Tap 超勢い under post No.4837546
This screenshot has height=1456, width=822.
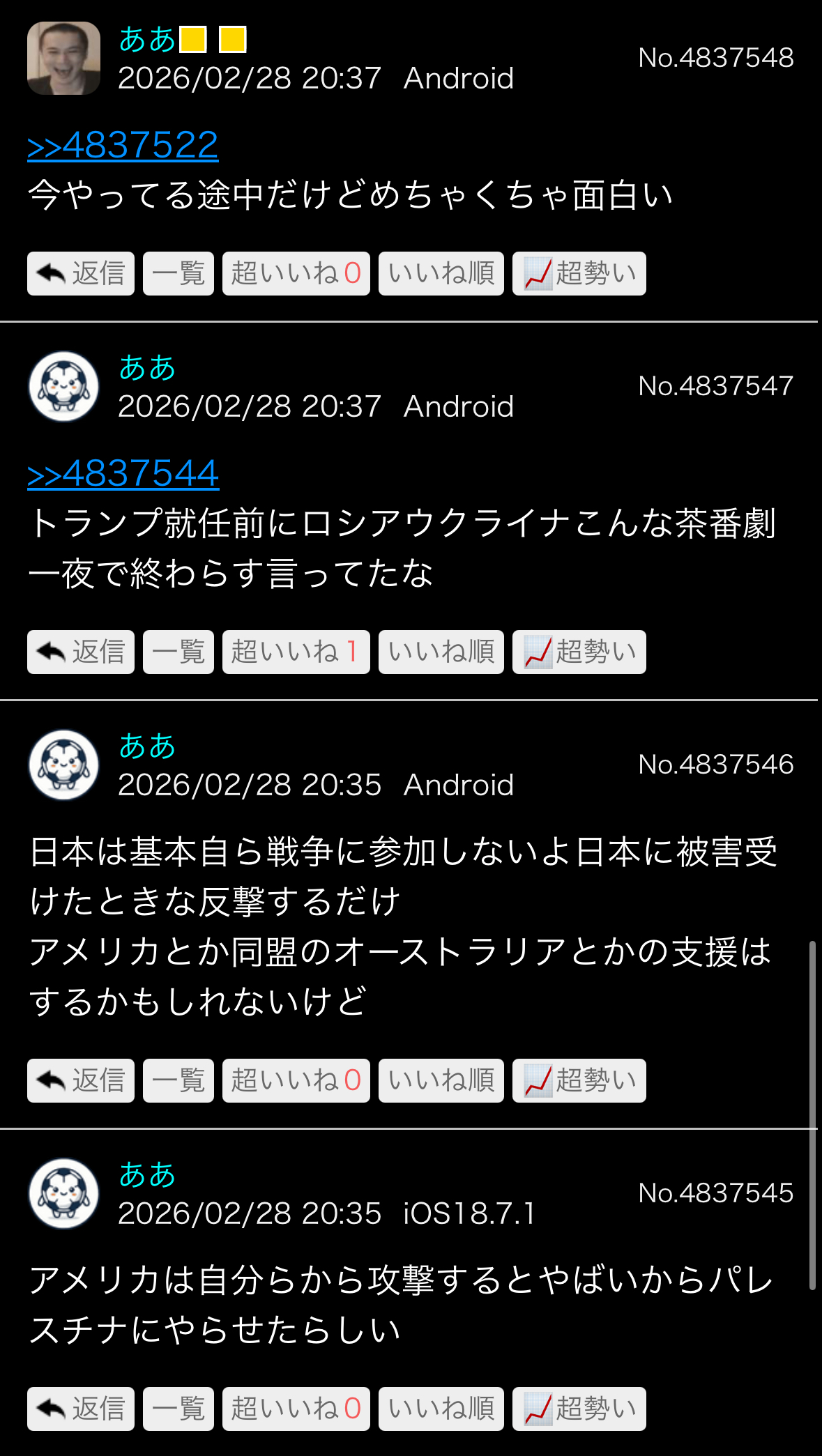click(579, 1080)
